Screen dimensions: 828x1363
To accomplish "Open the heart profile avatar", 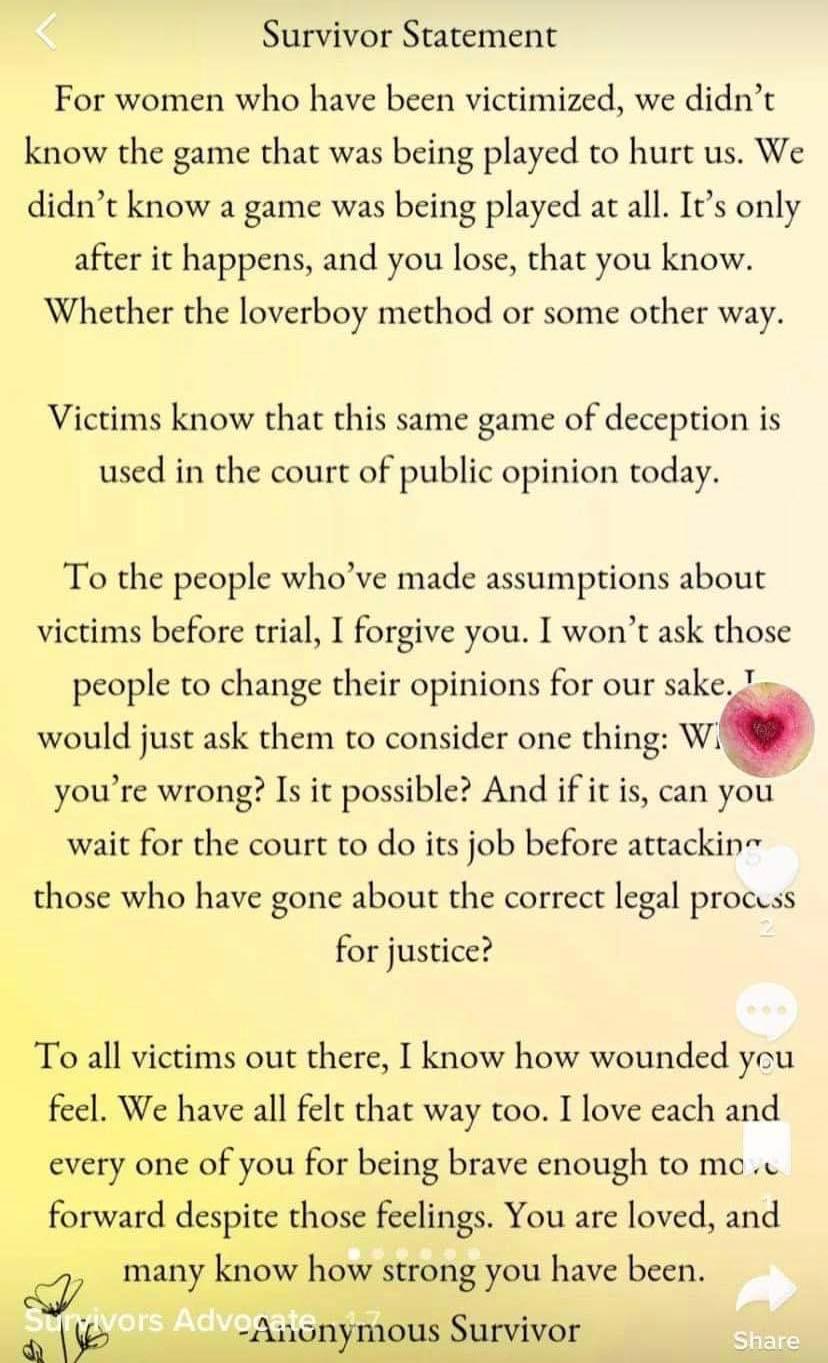I will (767, 734).
